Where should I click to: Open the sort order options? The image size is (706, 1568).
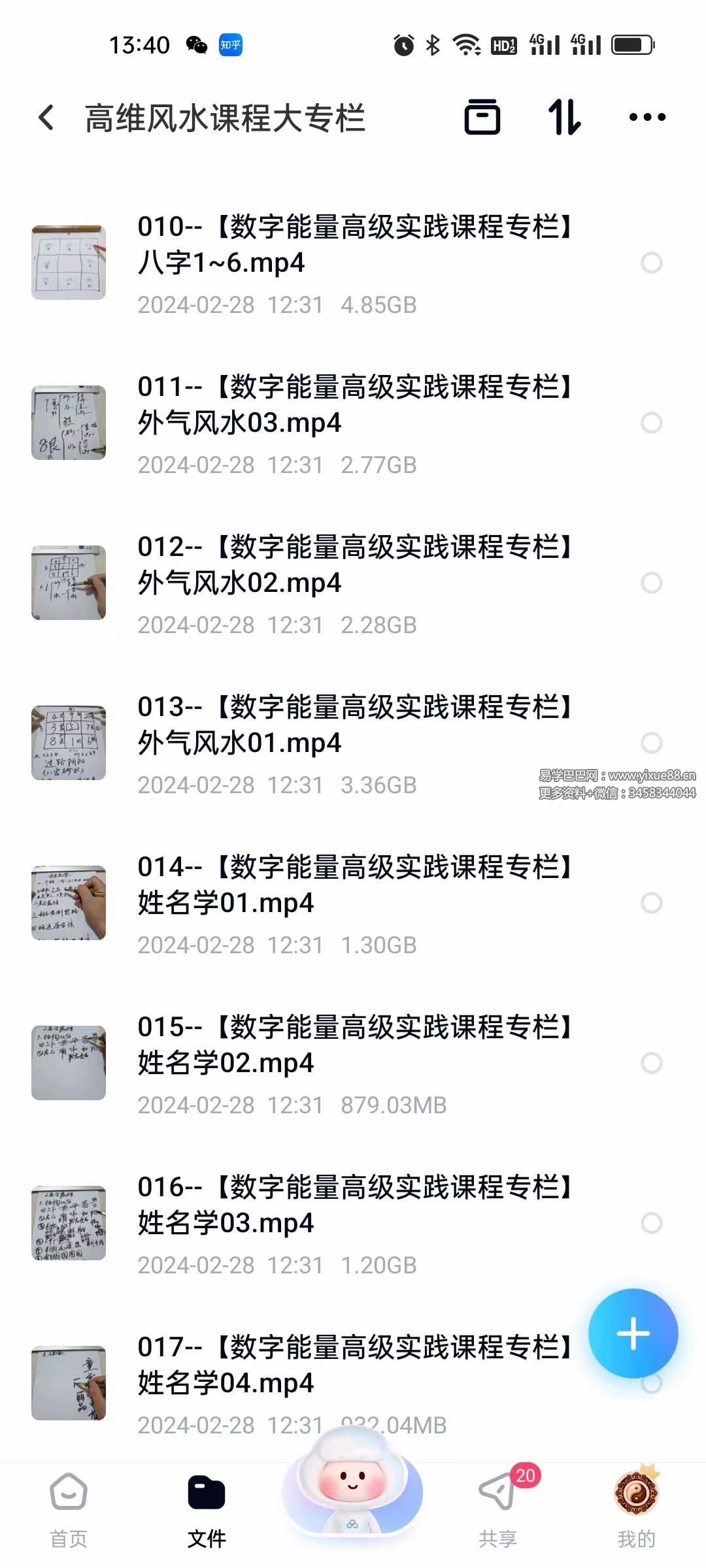tap(564, 118)
